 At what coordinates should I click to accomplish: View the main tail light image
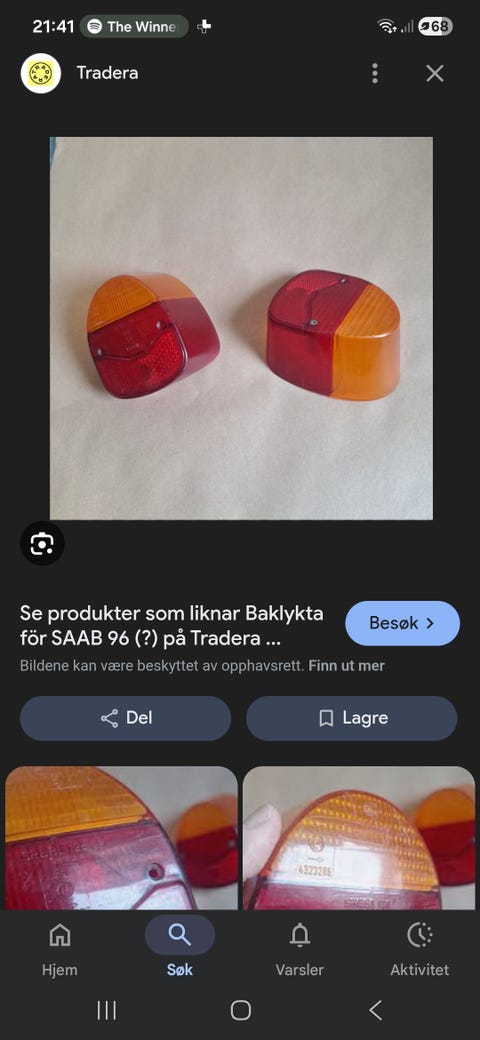click(241, 328)
